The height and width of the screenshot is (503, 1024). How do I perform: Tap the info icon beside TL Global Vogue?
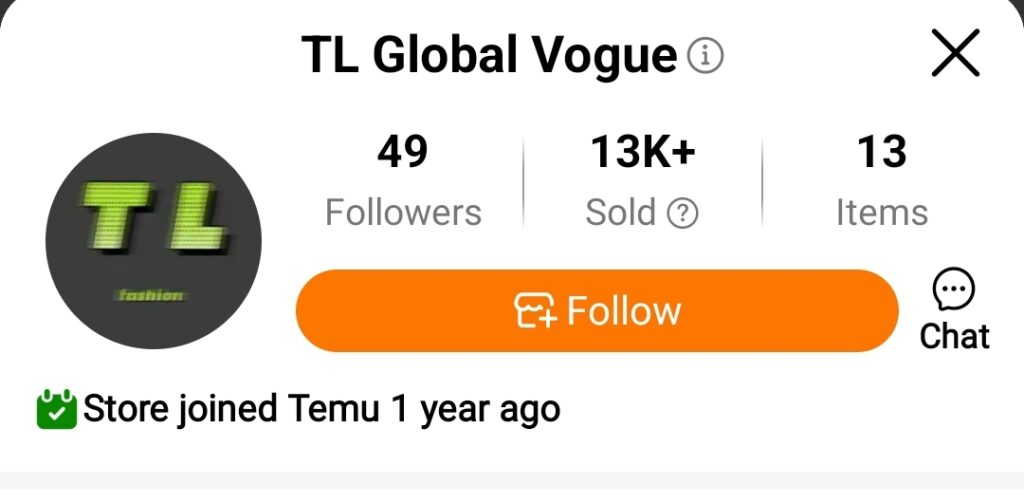pyautogui.click(x=705, y=56)
